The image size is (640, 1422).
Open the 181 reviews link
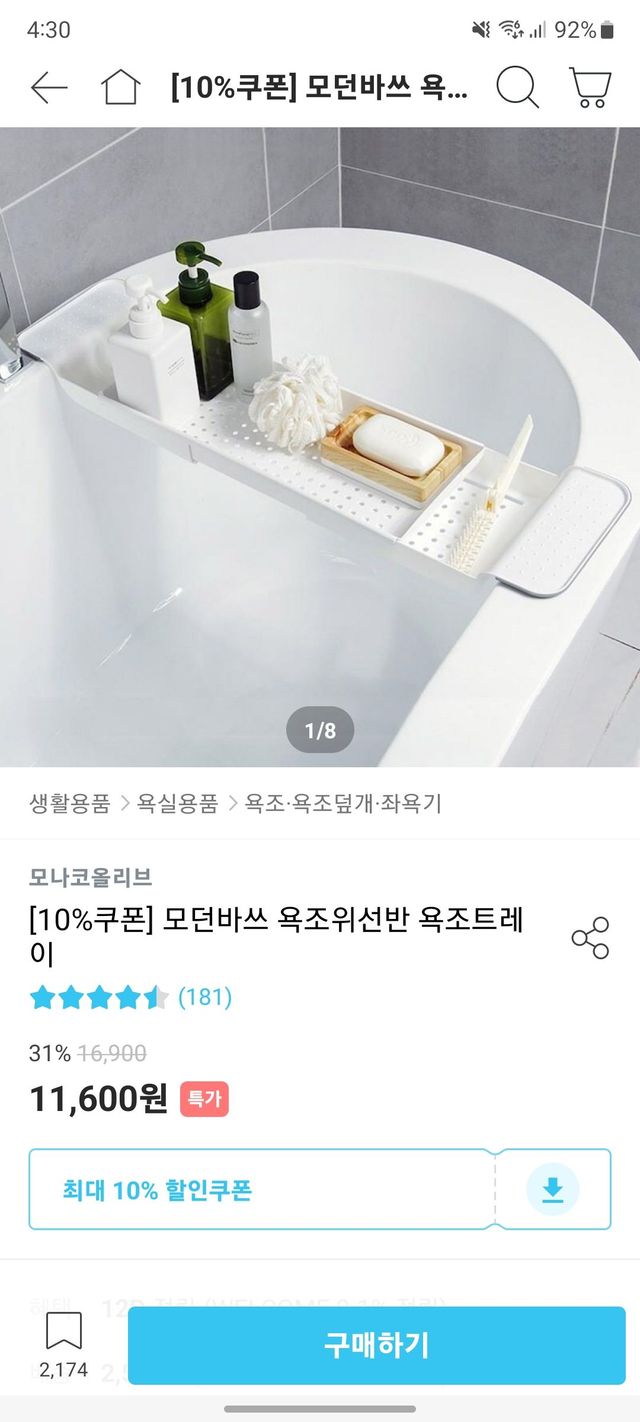205,997
